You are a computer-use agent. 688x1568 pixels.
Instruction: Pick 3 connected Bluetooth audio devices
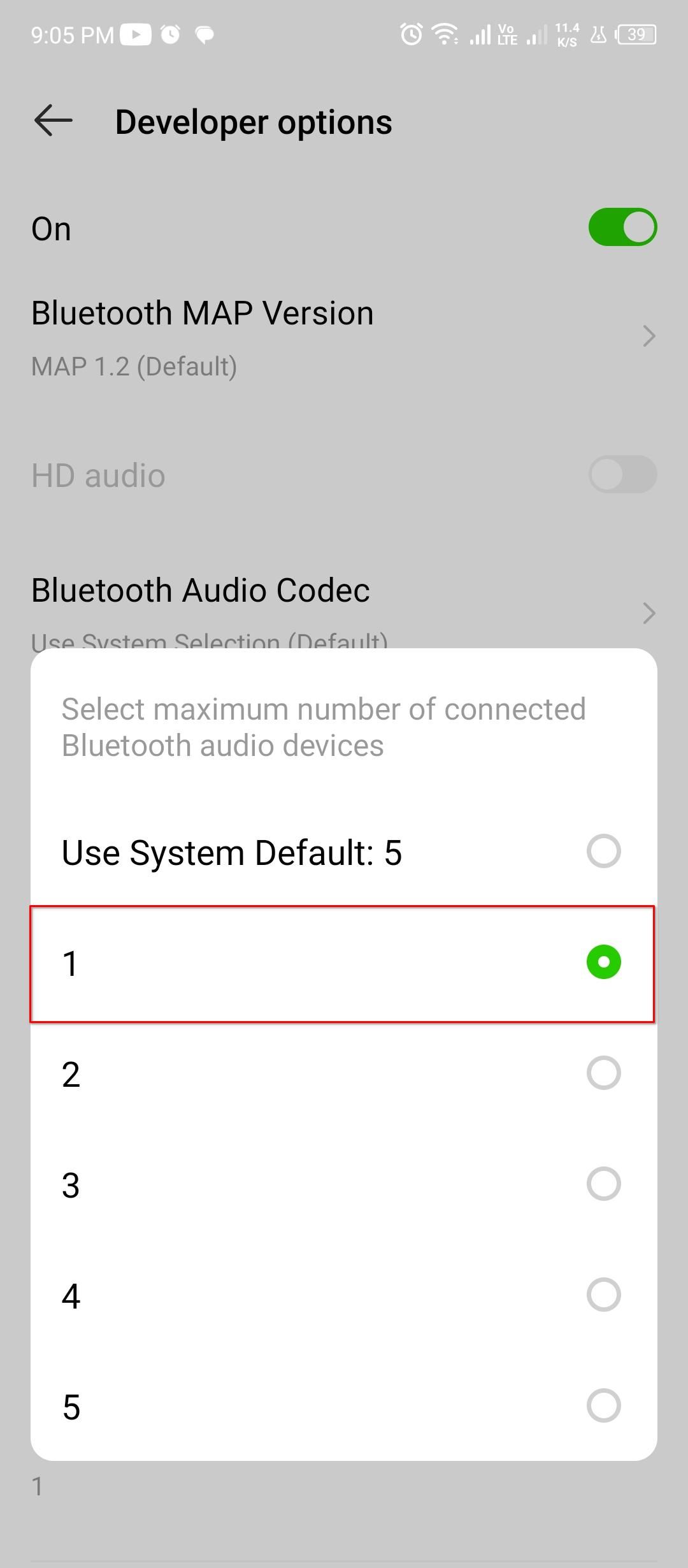[343, 1184]
